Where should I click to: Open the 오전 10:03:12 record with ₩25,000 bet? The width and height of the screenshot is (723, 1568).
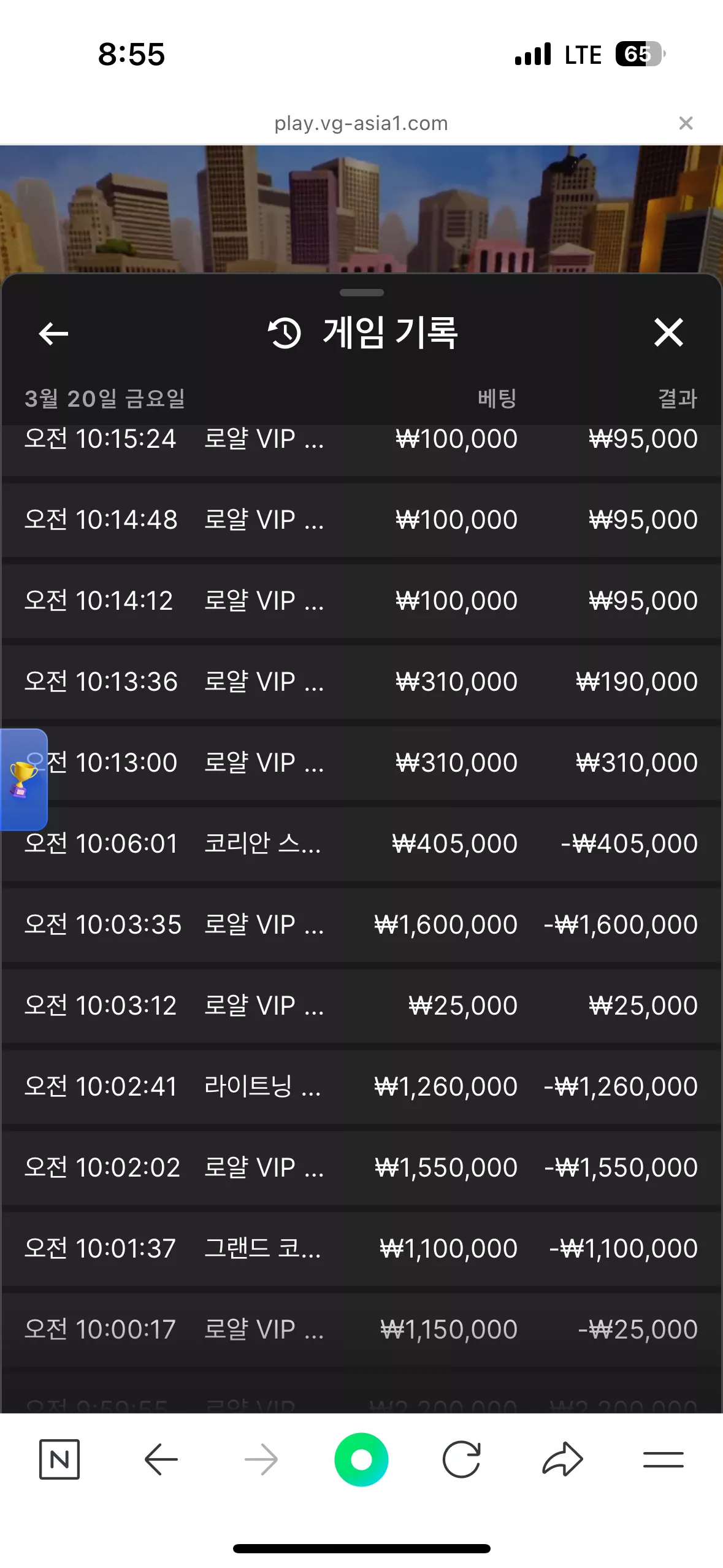pos(361,1006)
